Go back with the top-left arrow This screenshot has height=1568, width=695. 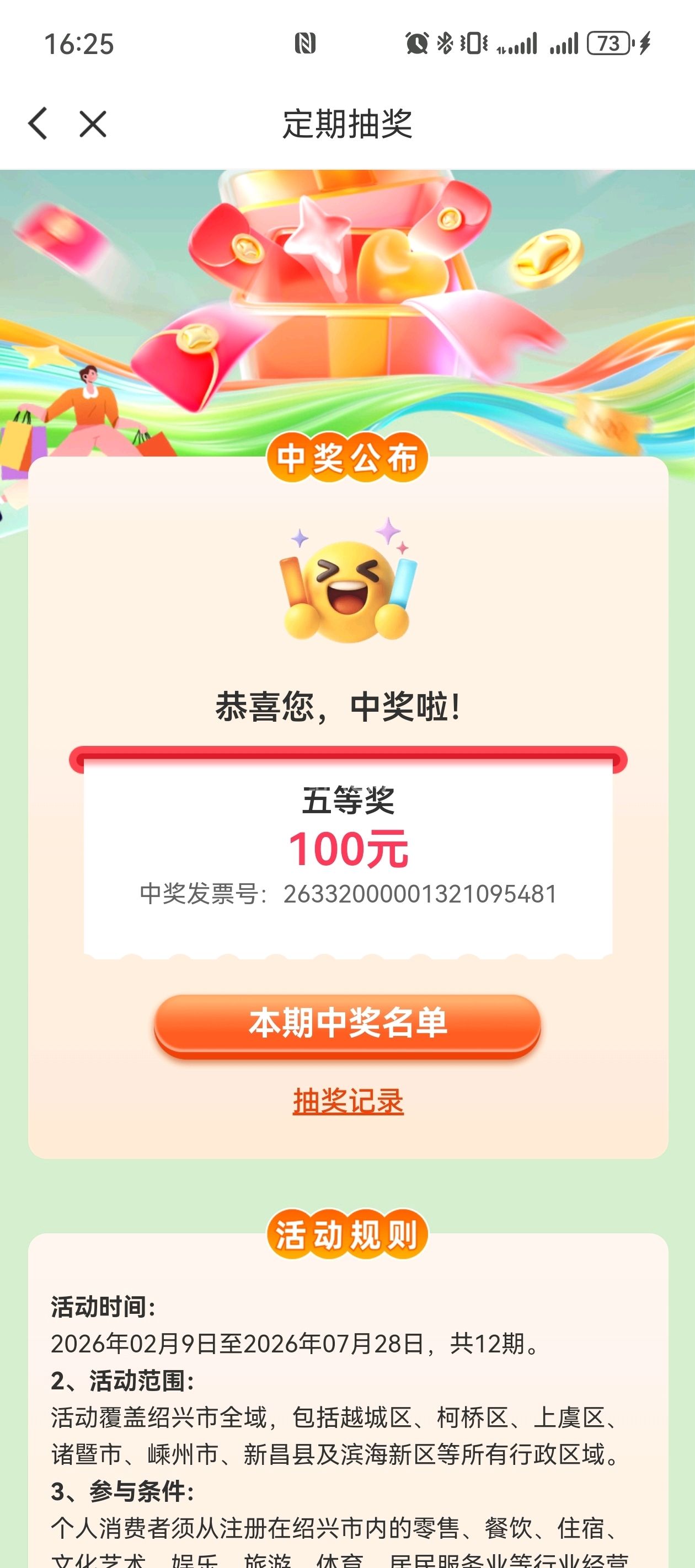pyautogui.click(x=38, y=123)
